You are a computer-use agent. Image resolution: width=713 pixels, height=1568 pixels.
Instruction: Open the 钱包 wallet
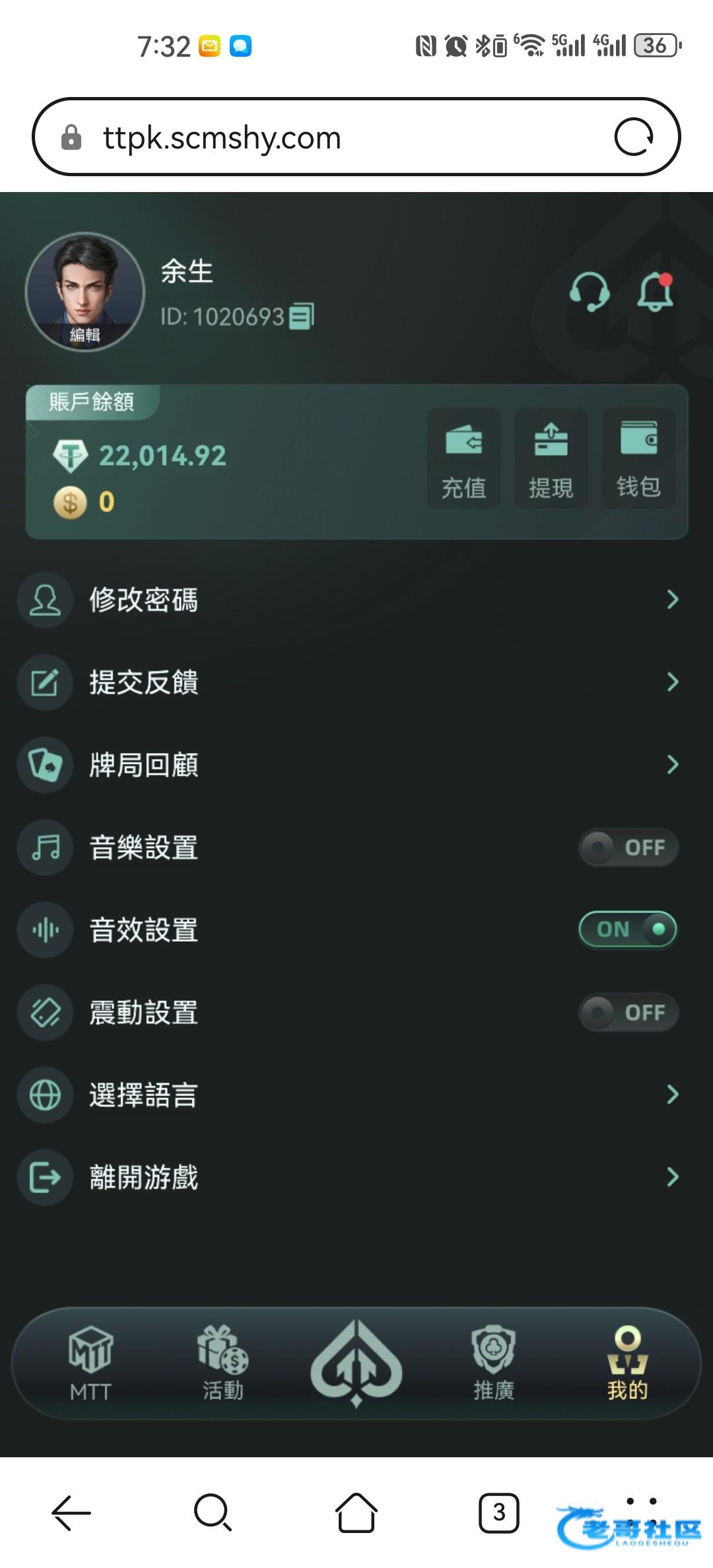coord(638,458)
